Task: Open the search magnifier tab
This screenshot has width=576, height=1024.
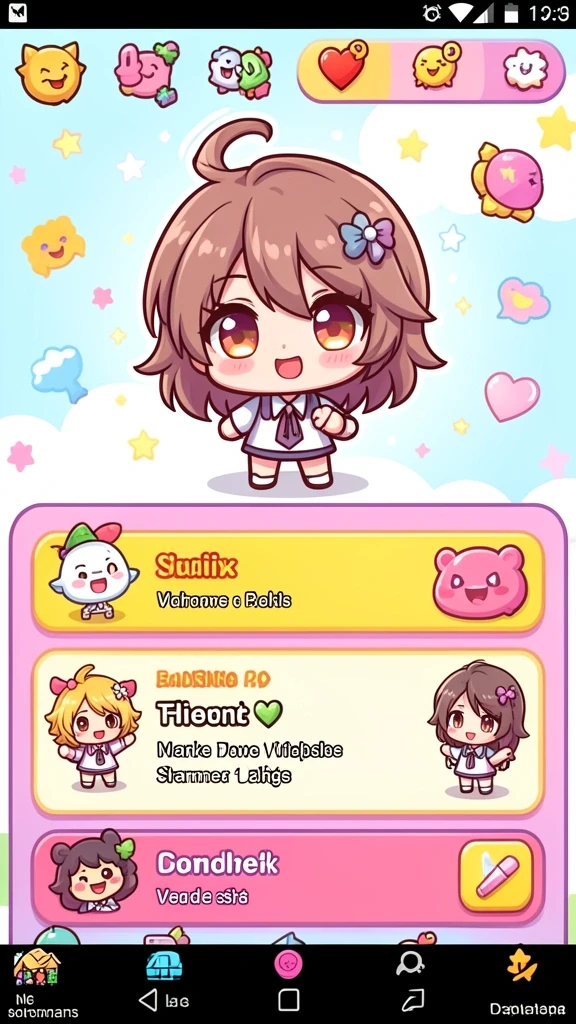Action: click(x=410, y=963)
